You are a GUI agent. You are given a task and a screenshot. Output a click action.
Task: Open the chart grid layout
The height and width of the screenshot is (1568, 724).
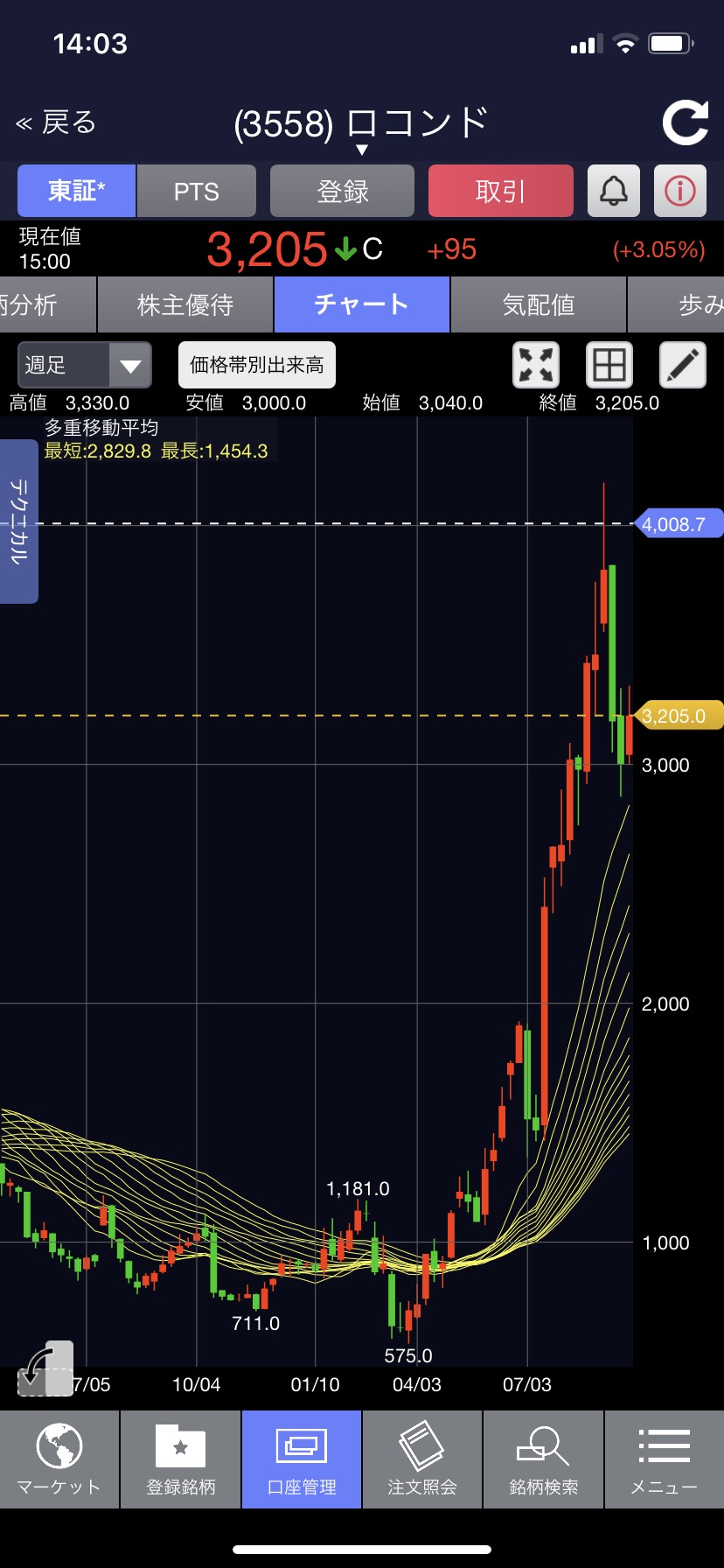click(609, 365)
